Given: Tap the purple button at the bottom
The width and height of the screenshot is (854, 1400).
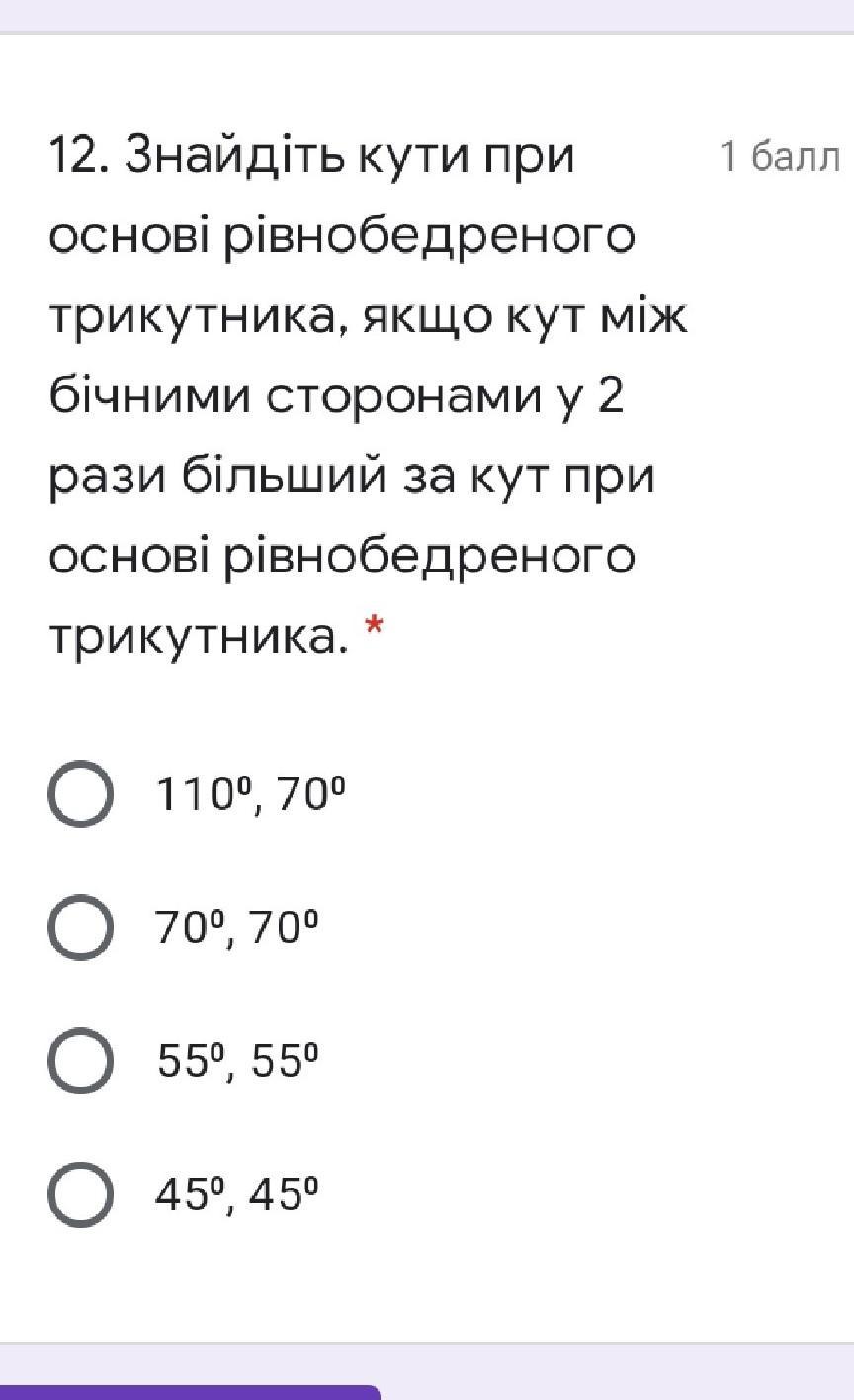Looking at the screenshot, I should click(x=190, y=1392).
